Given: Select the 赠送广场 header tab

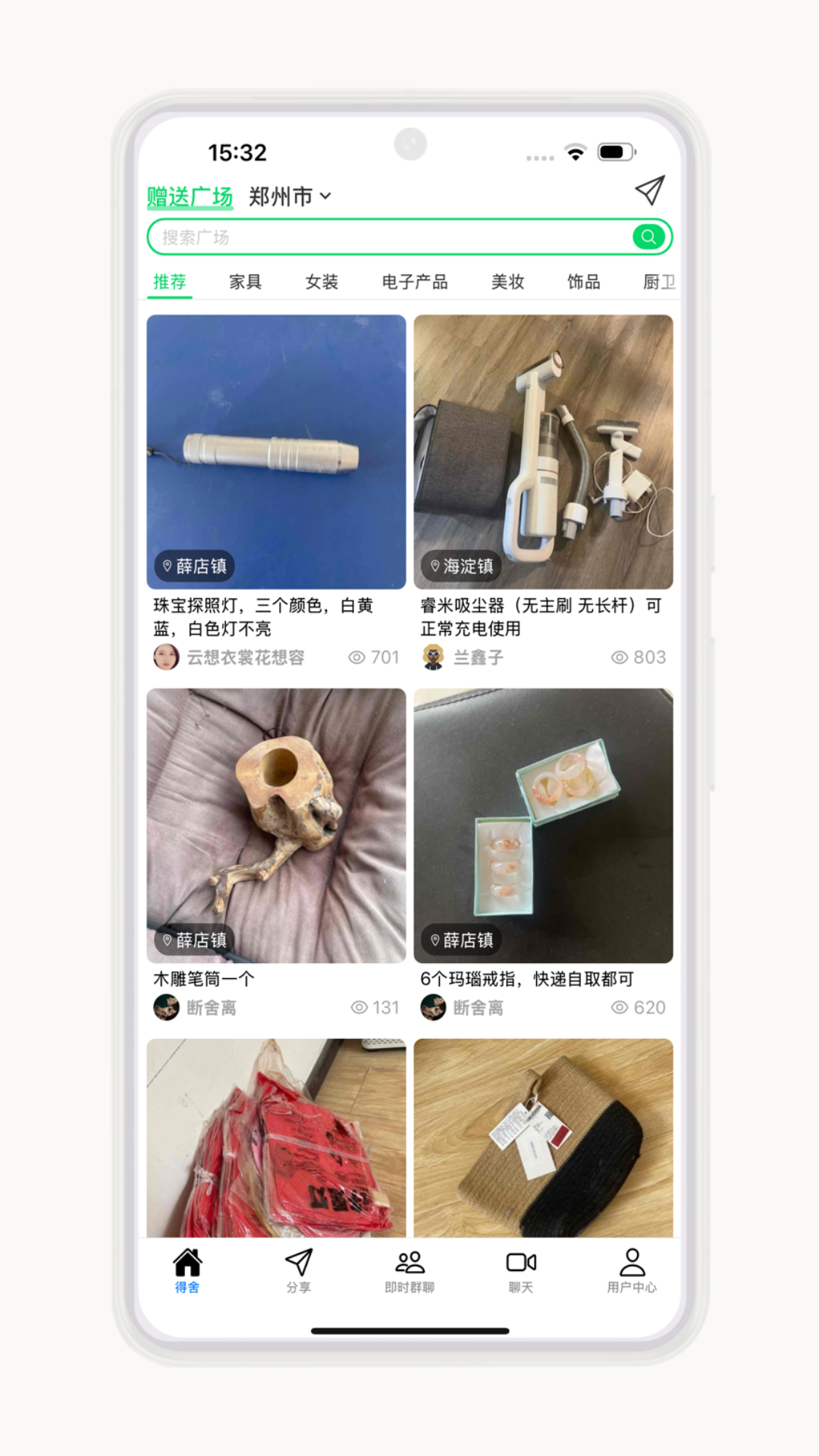Looking at the screenshot, I should (x=190, y=196).
